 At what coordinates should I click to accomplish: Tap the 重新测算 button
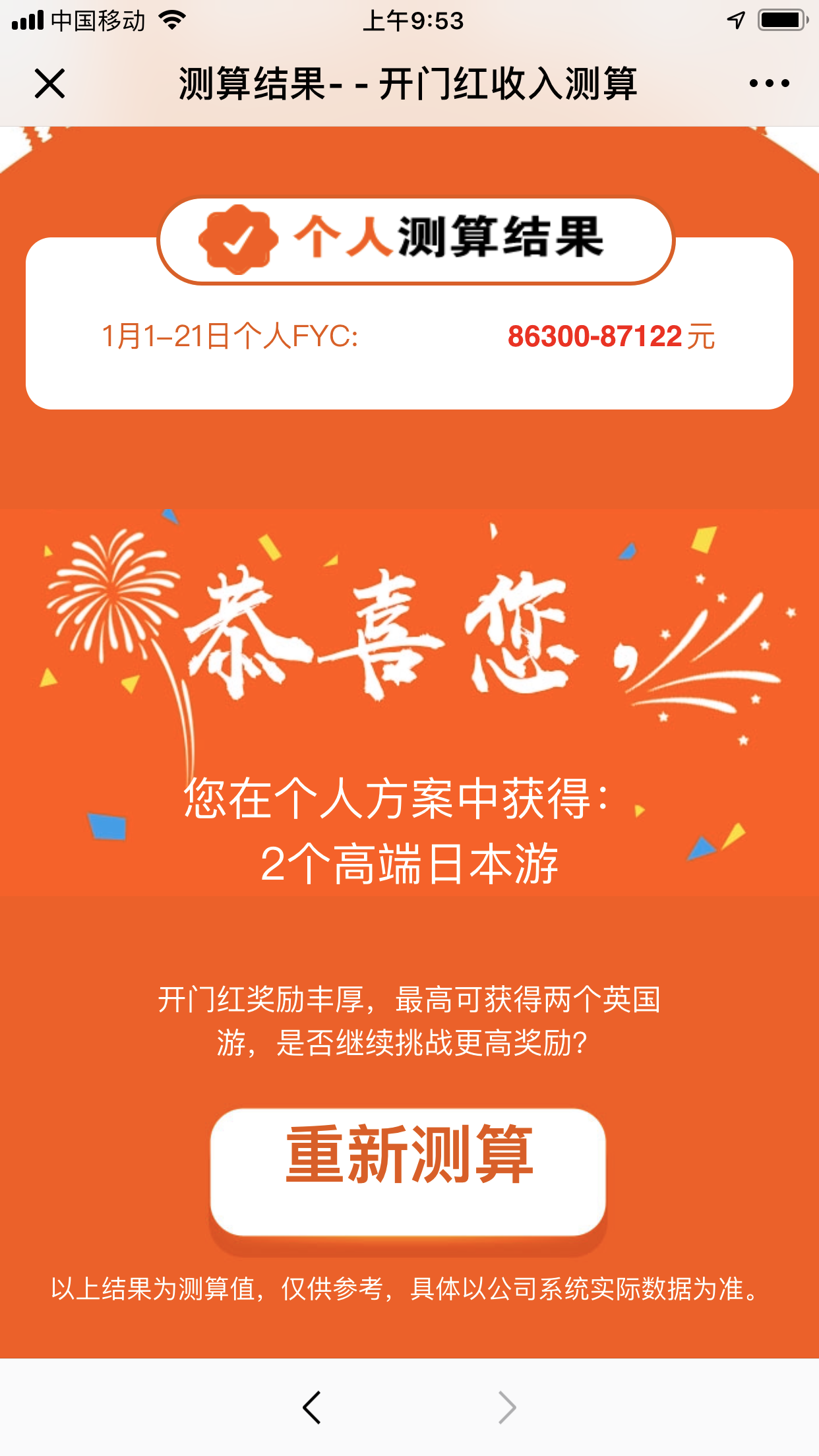(x=408, y=1172)
